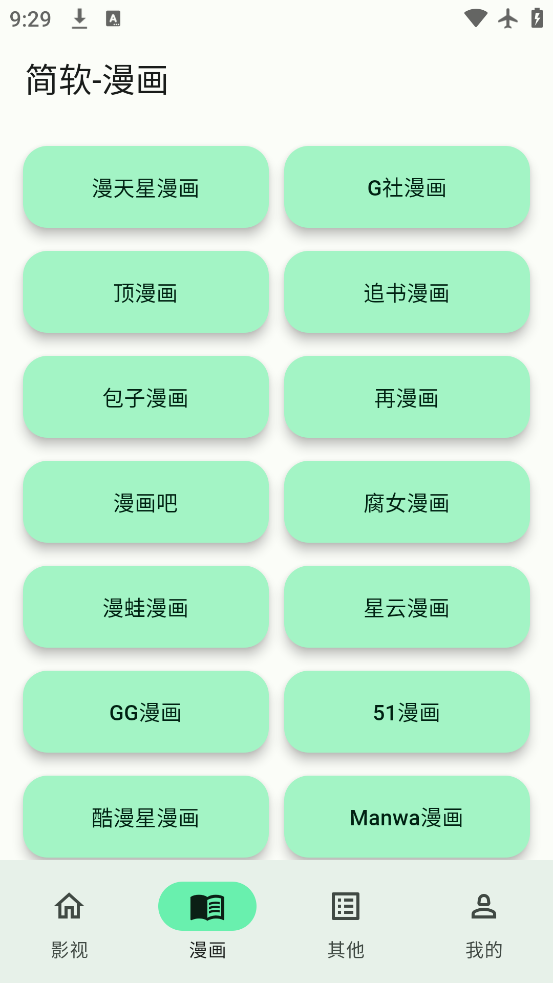
Task: Select the 顶漫画 button
Action: pos(146,292)
